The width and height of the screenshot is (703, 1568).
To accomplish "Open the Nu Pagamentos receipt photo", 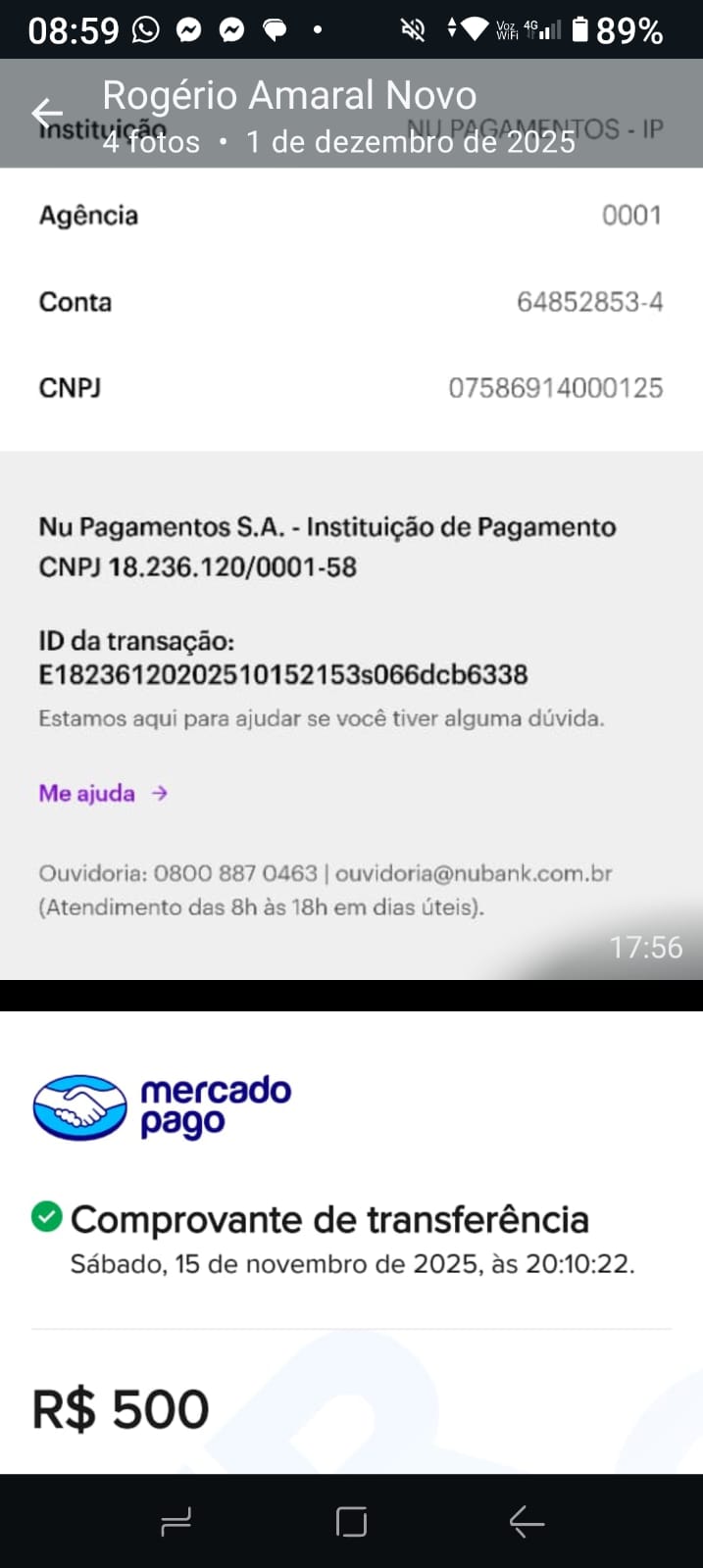I will point(351,588).
